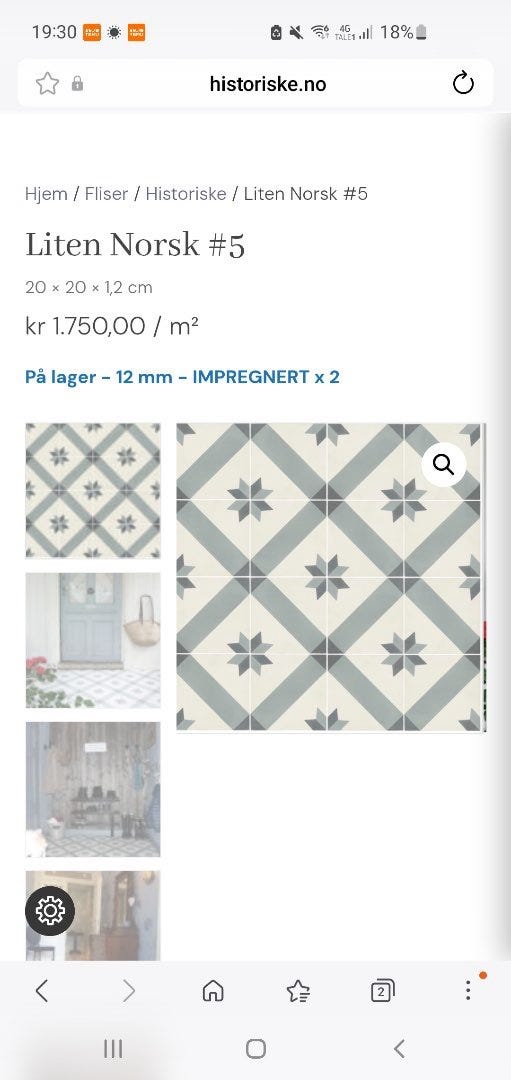The image size is (511, 1080).
Task: Open the browser overflow menu
Action: coord(468,991)
